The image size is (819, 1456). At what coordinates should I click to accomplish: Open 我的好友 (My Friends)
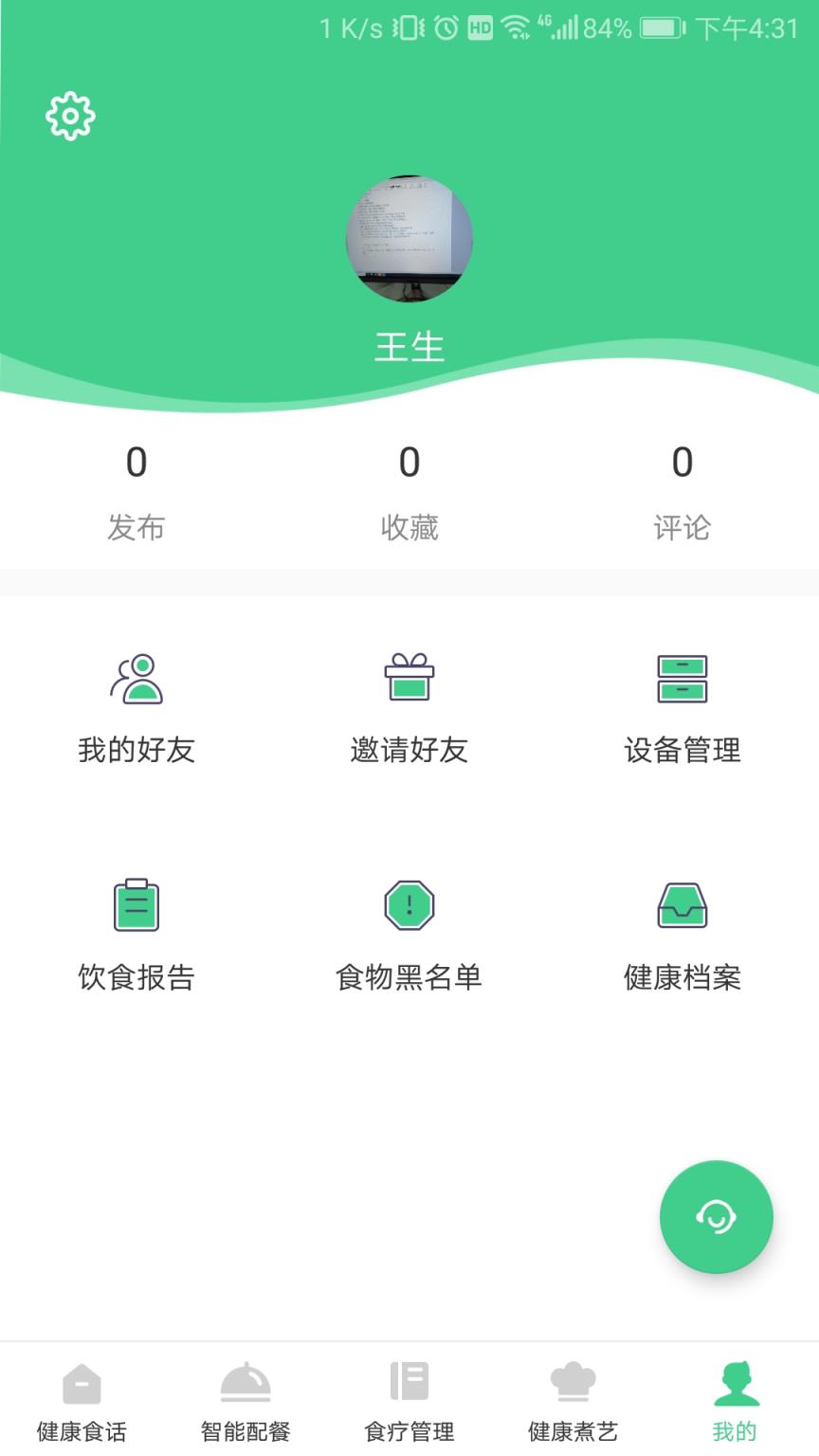[x=136, y=706]
